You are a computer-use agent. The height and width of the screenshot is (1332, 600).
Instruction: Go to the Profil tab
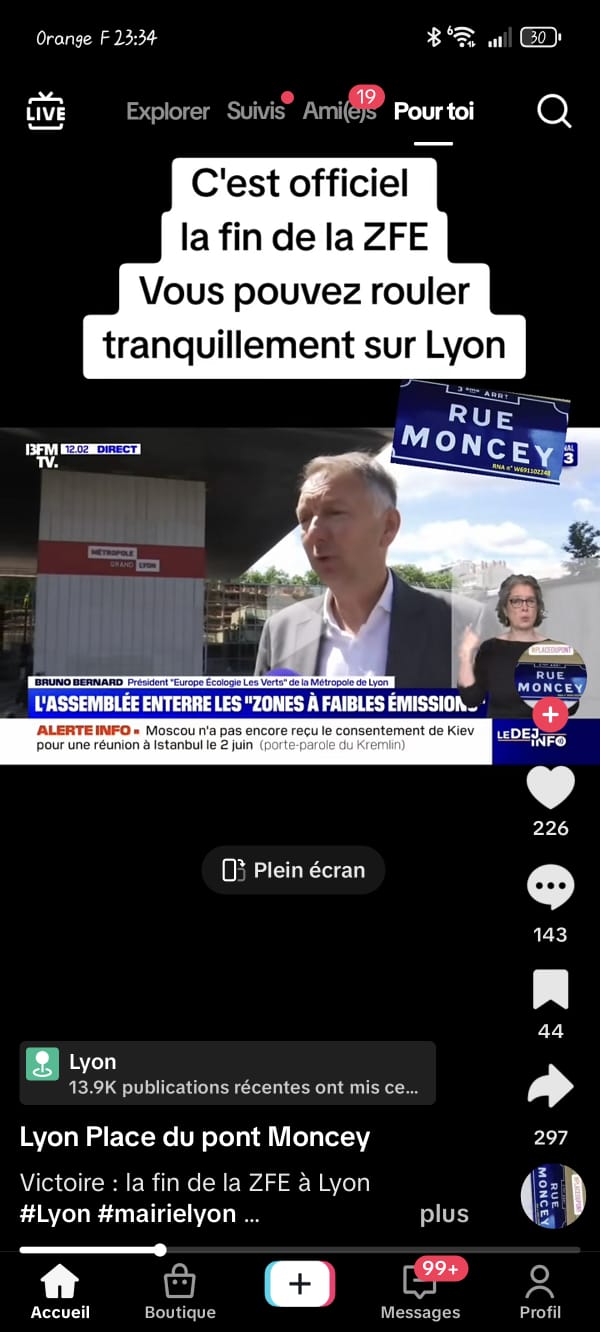(x=540, y=1292)
